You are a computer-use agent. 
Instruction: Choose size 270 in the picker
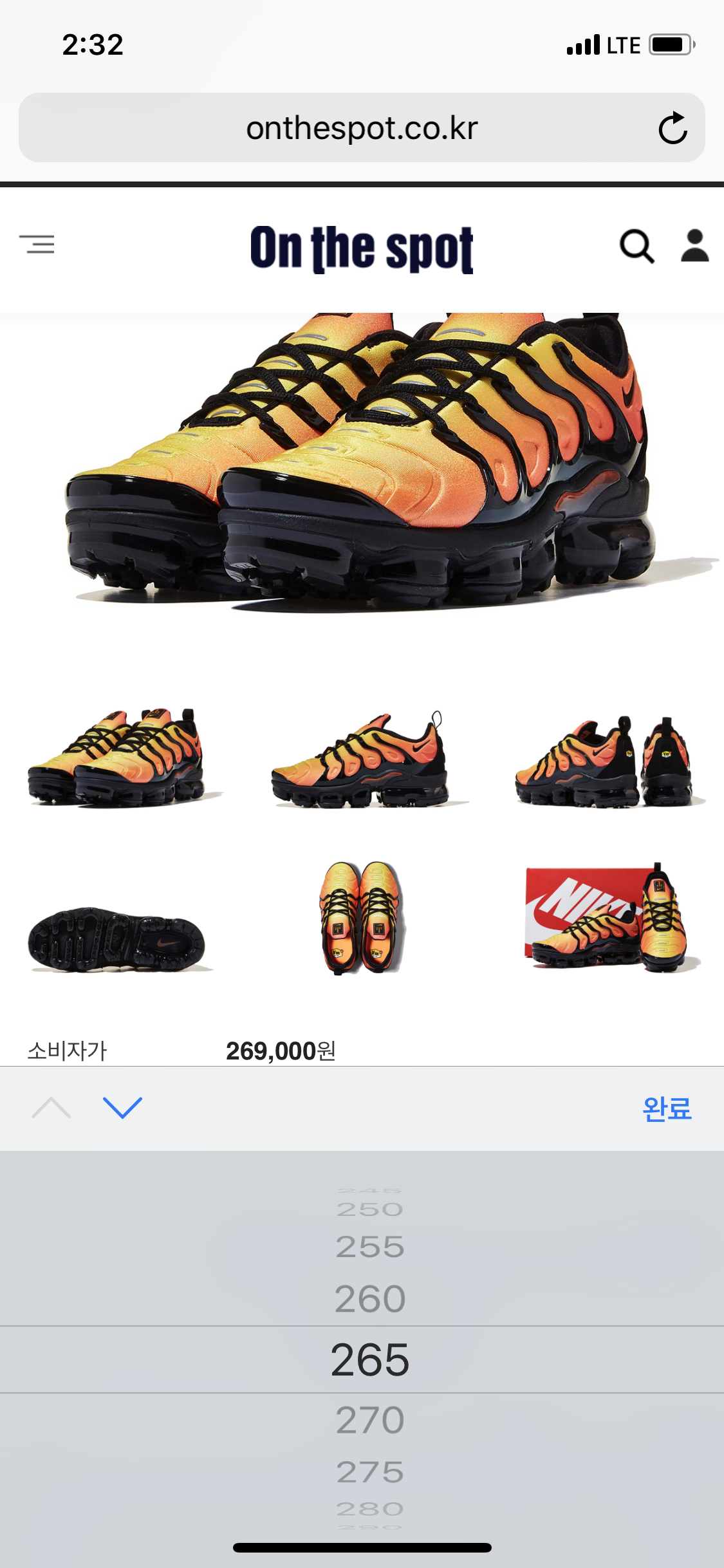[370, 1420]
